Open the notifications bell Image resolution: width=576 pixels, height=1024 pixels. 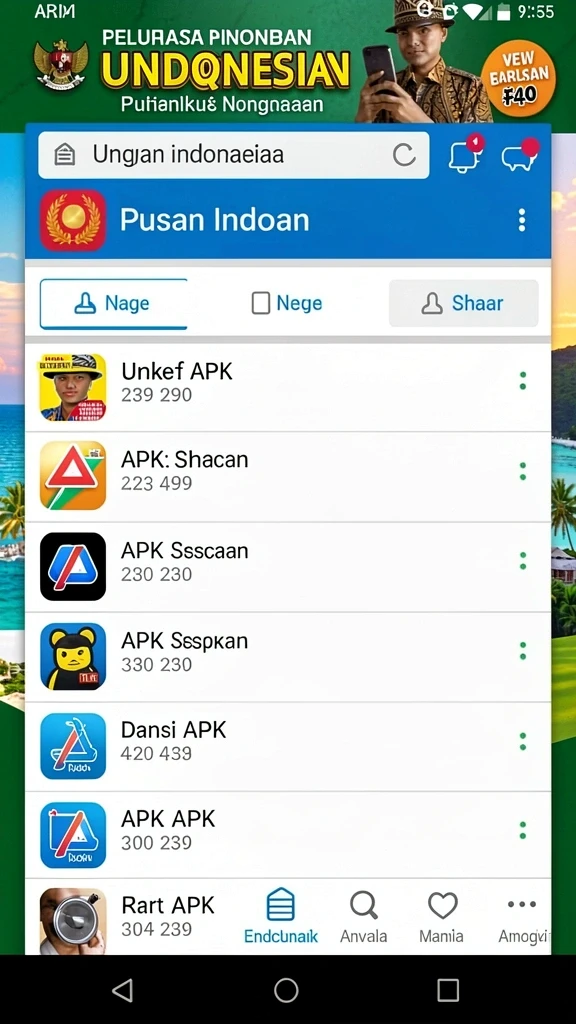tap(465, 154)
